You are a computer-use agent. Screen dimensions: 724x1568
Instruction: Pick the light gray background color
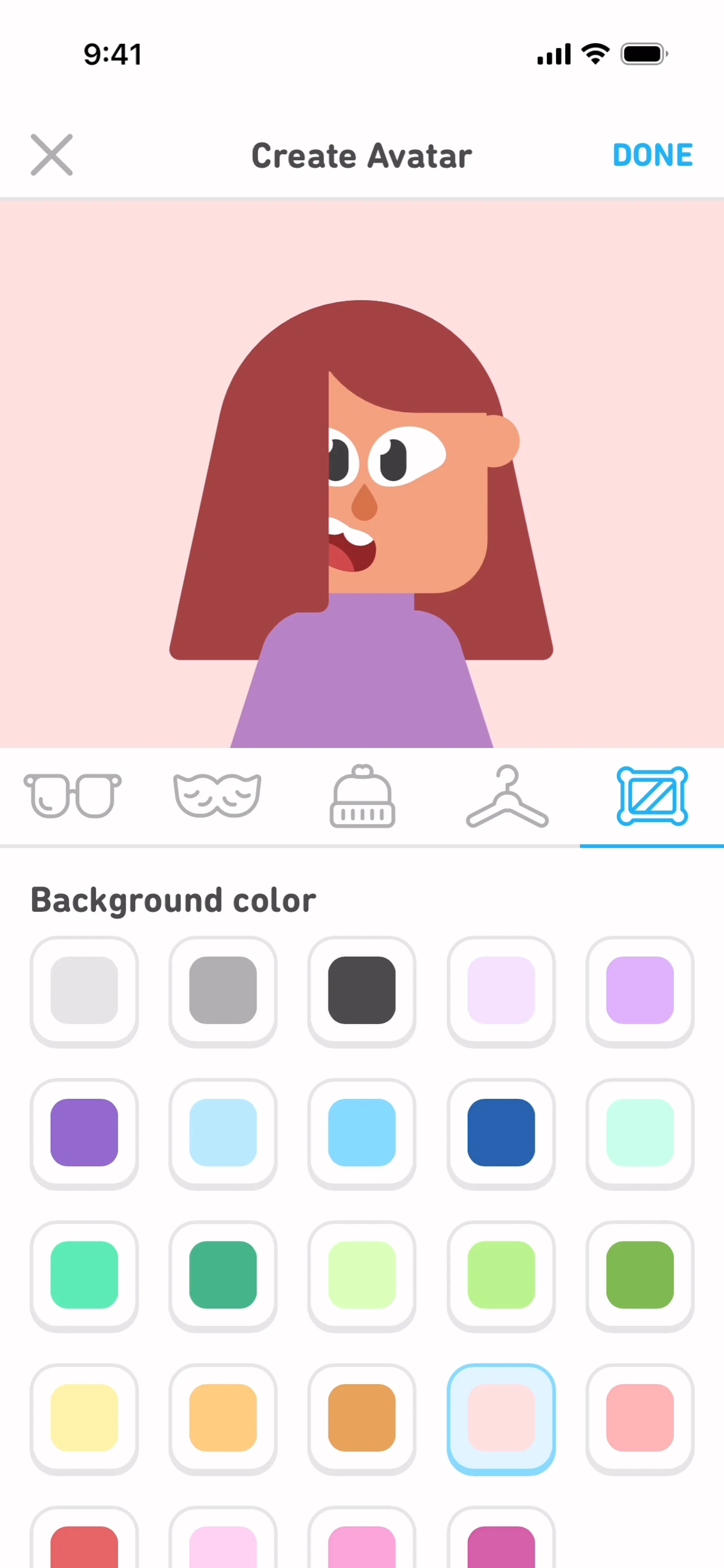point(84,990)
